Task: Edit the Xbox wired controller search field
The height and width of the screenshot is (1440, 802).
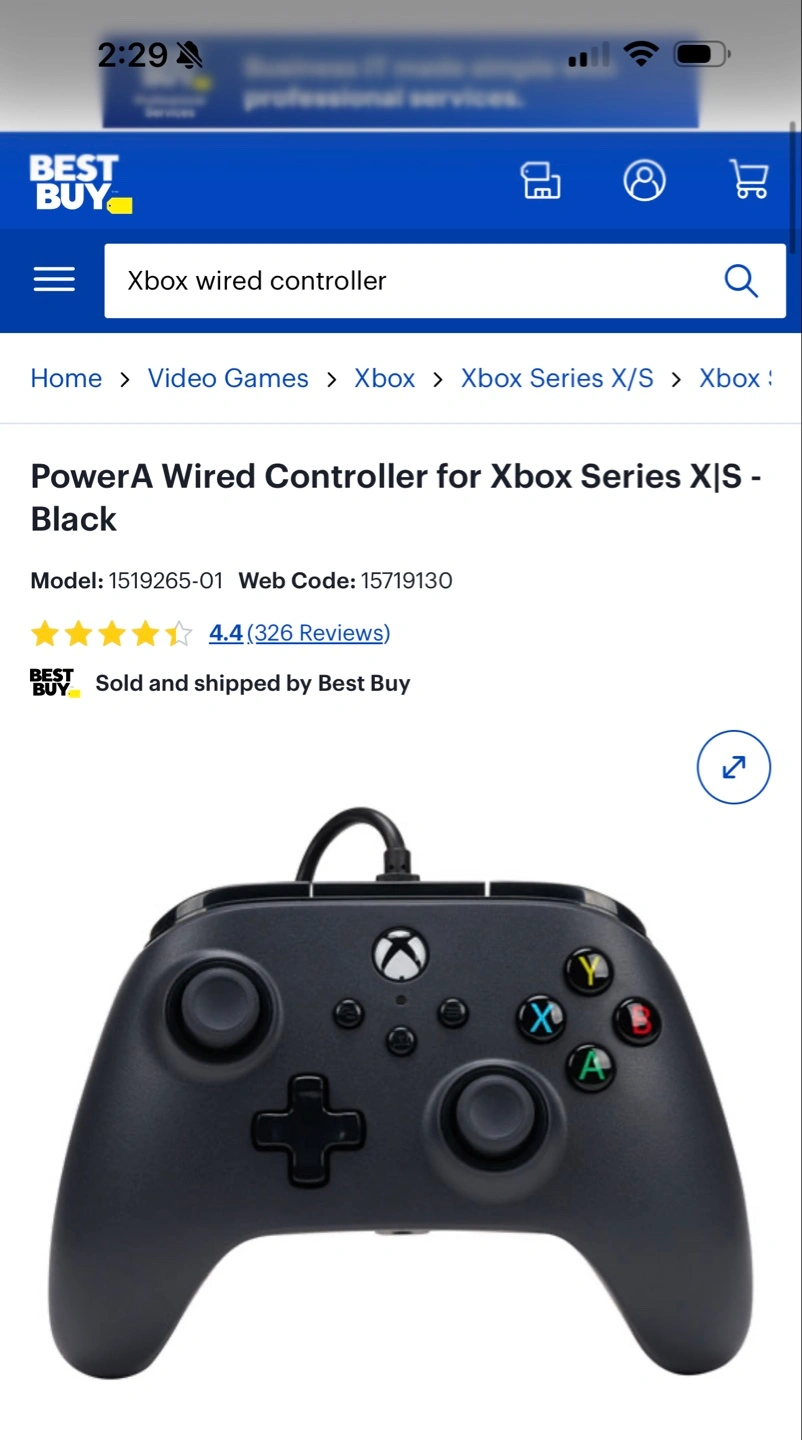Action: (410, 281)
